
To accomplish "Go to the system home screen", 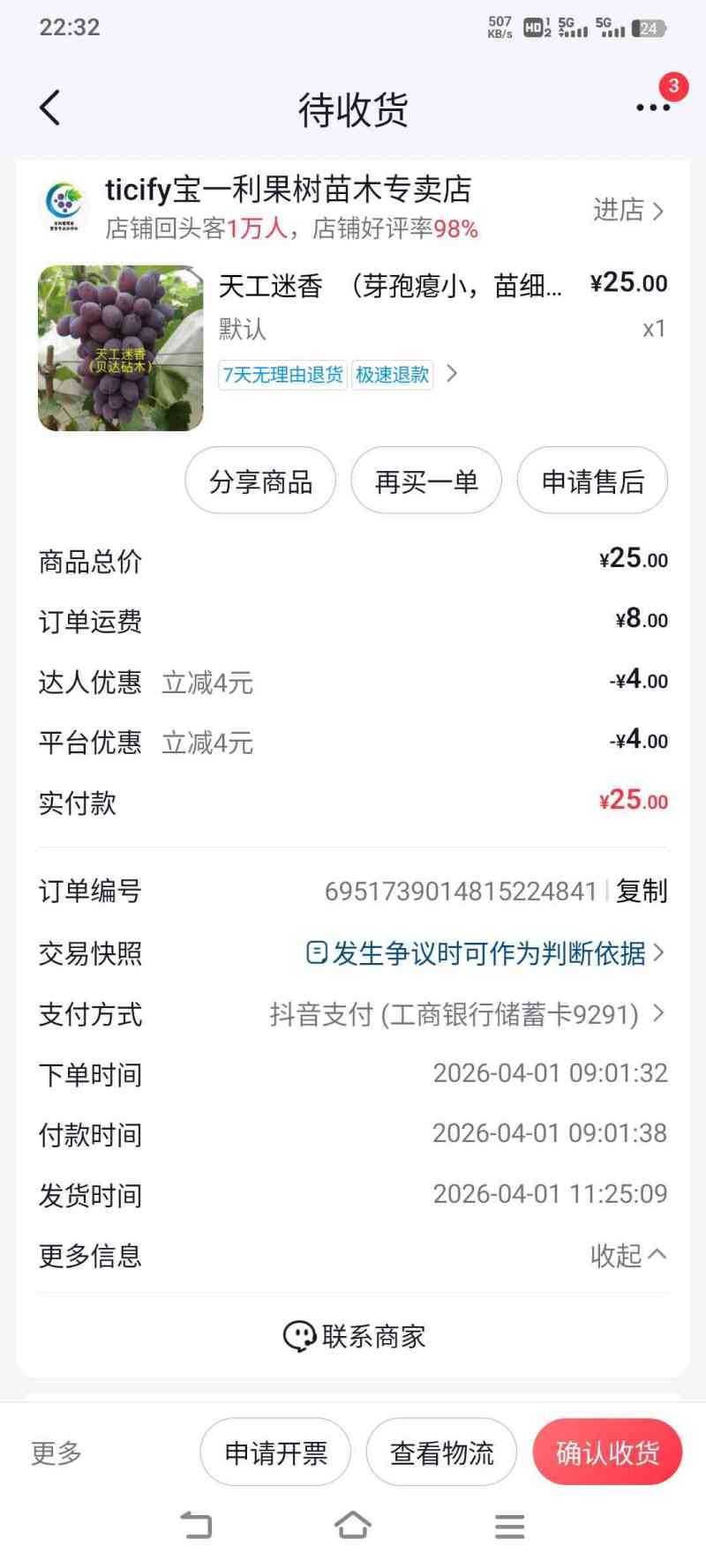I will coord(353,1526).
